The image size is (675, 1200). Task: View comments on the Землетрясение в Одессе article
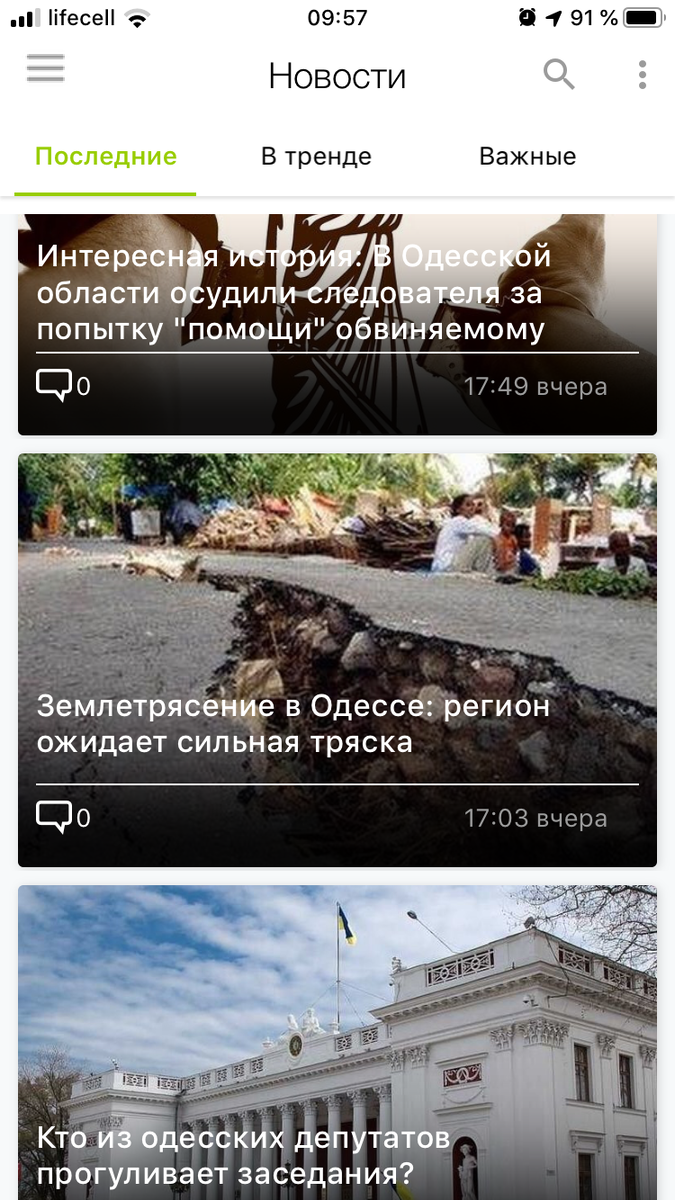[x=62, y=818]
